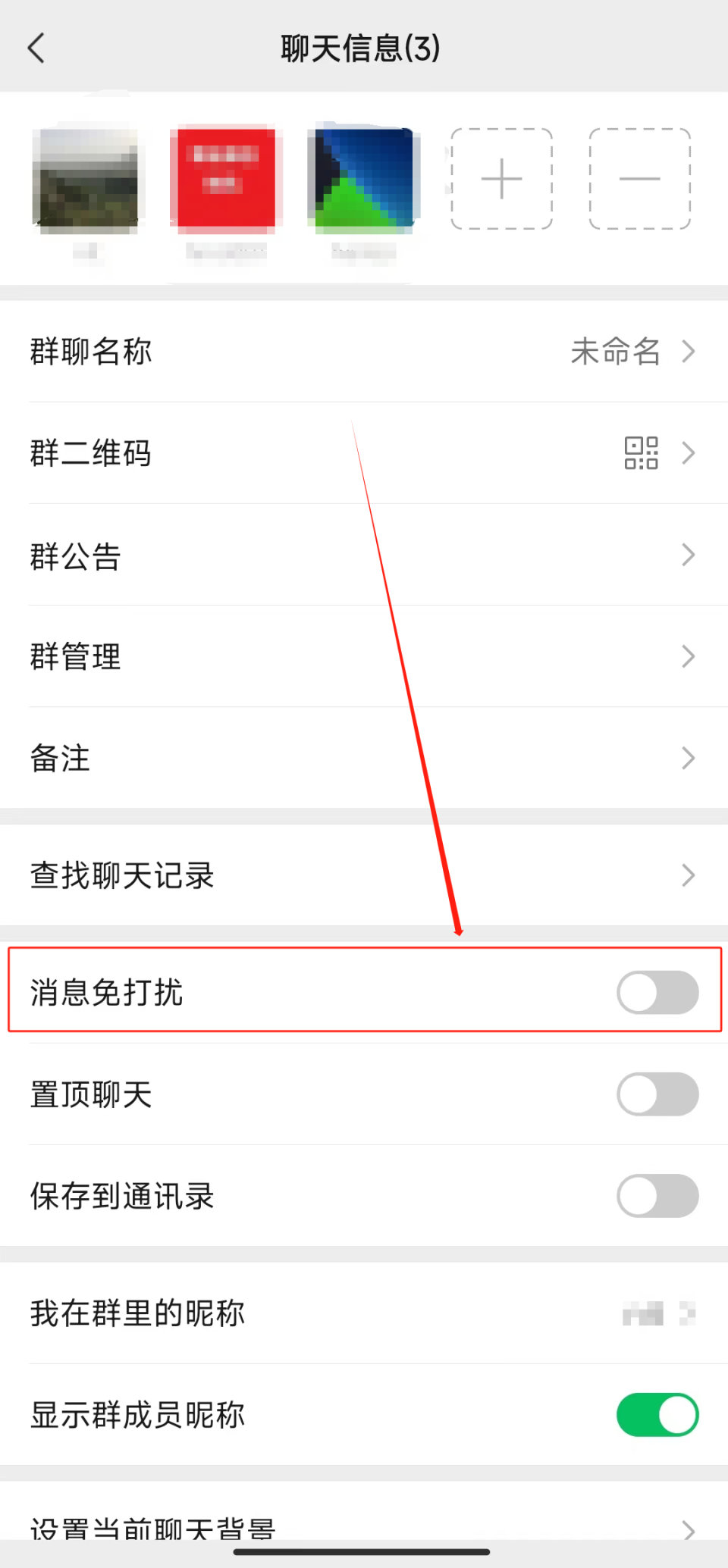Toggle the 保存到通讯录 switch on
Image resolution: width=728 pixels, height=1568 pixels.
pyautogui.click(x=657, y=1196)
